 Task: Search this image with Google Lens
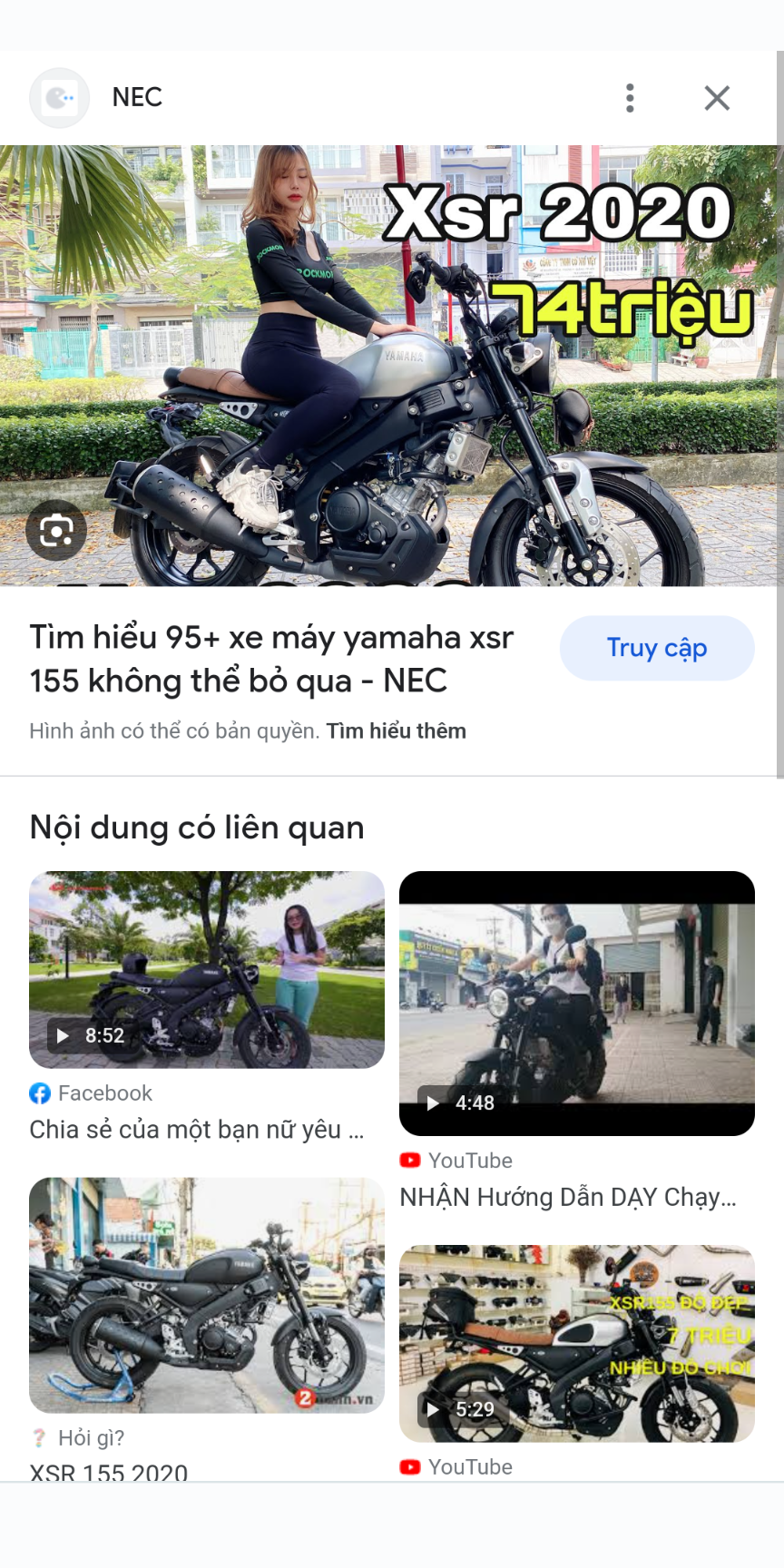[56, 530]
